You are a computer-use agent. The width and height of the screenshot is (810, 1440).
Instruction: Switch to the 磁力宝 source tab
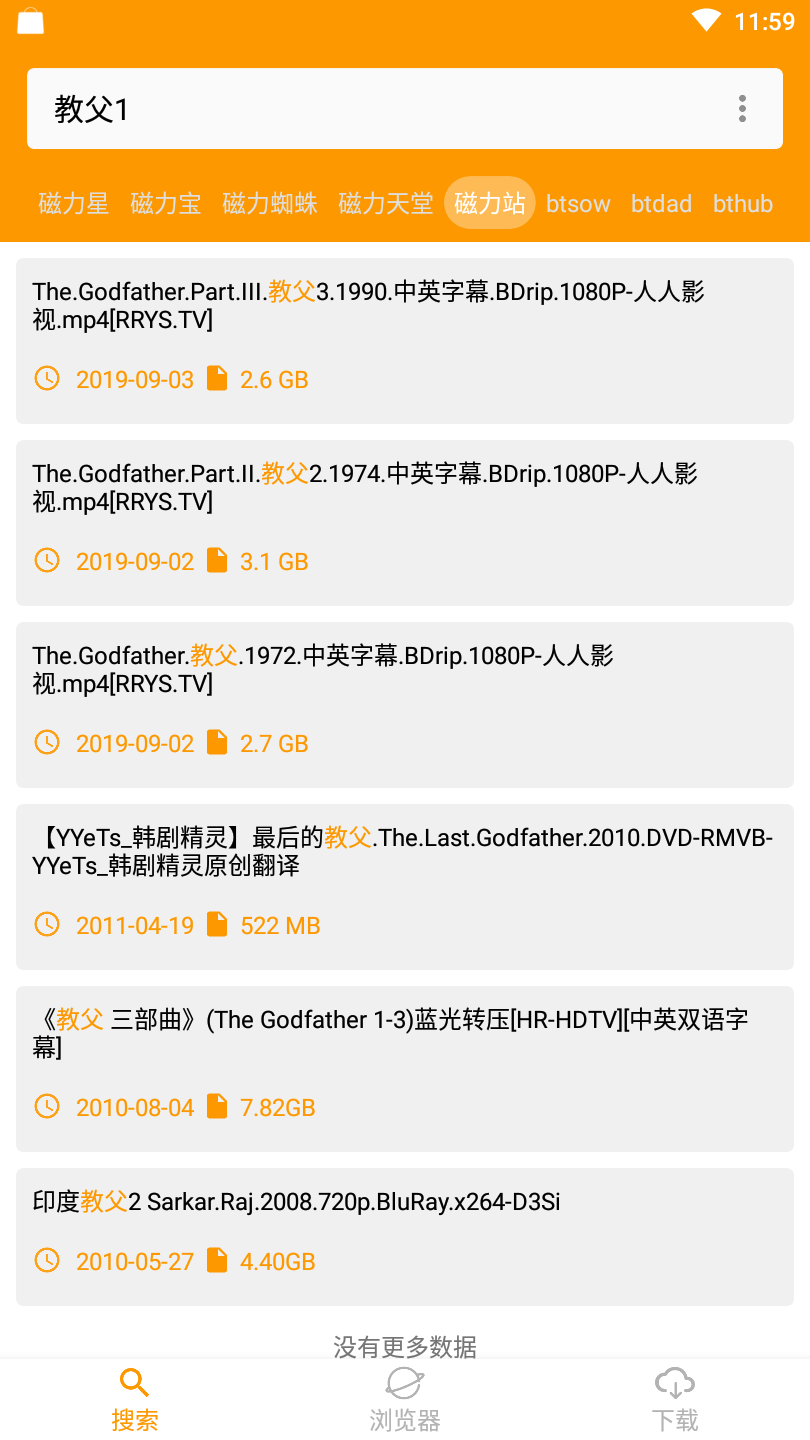point(165,203)
